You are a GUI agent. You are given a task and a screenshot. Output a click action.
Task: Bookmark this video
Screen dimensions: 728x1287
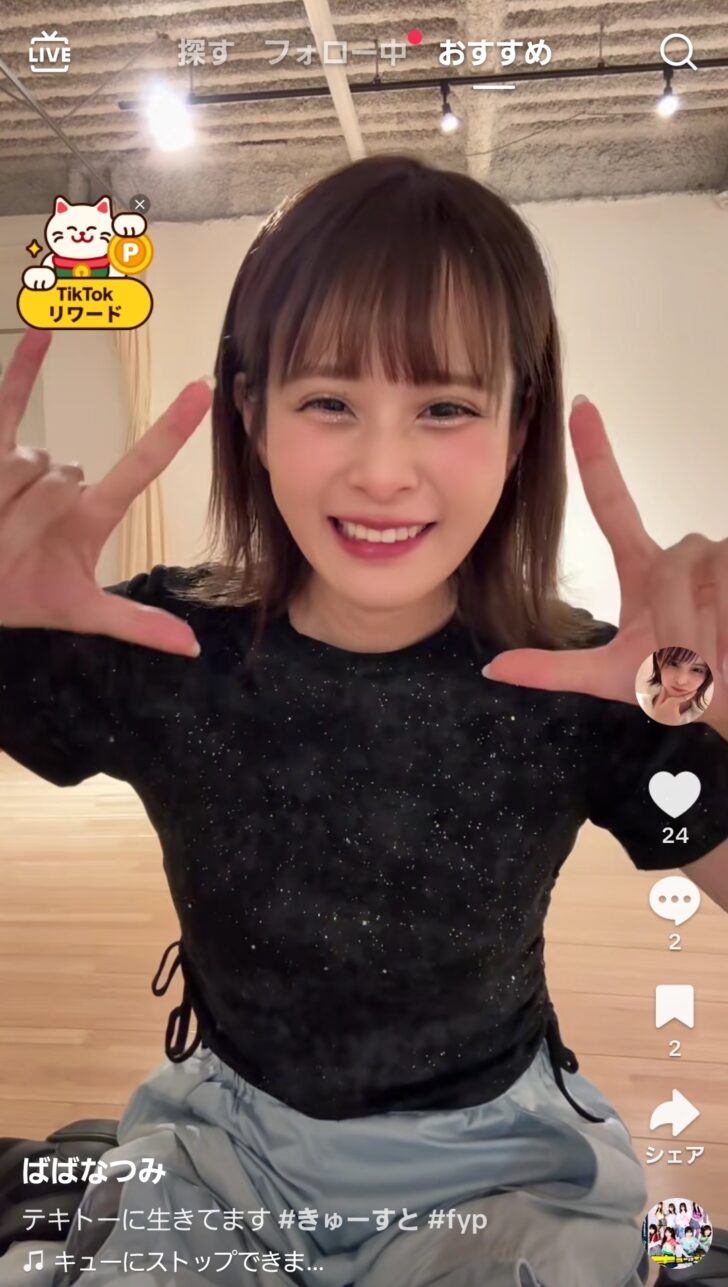(674, 1007)
